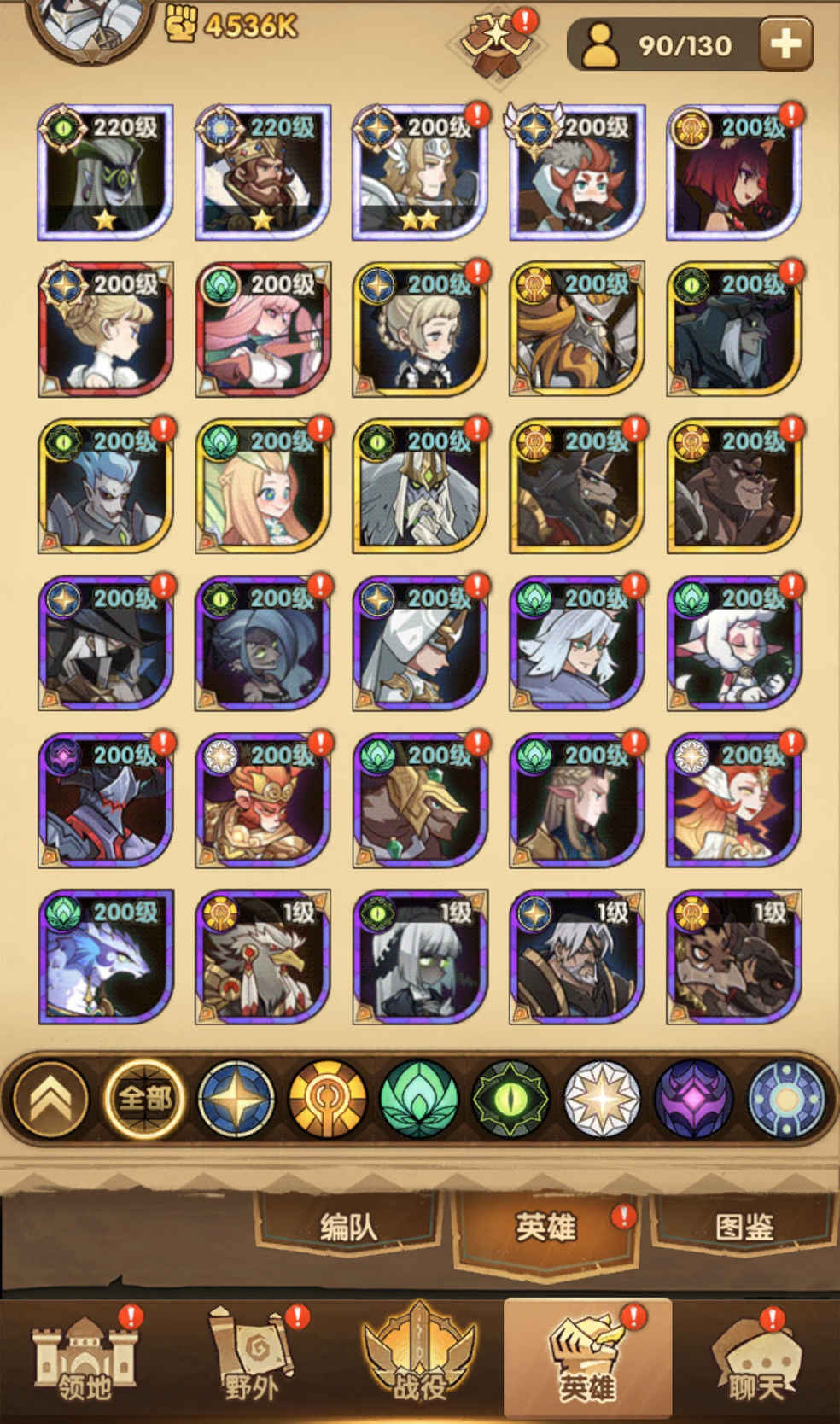Tap the plus button to expand hero slots
Viewport: 840px width, 1424px height.
(785, 44)
